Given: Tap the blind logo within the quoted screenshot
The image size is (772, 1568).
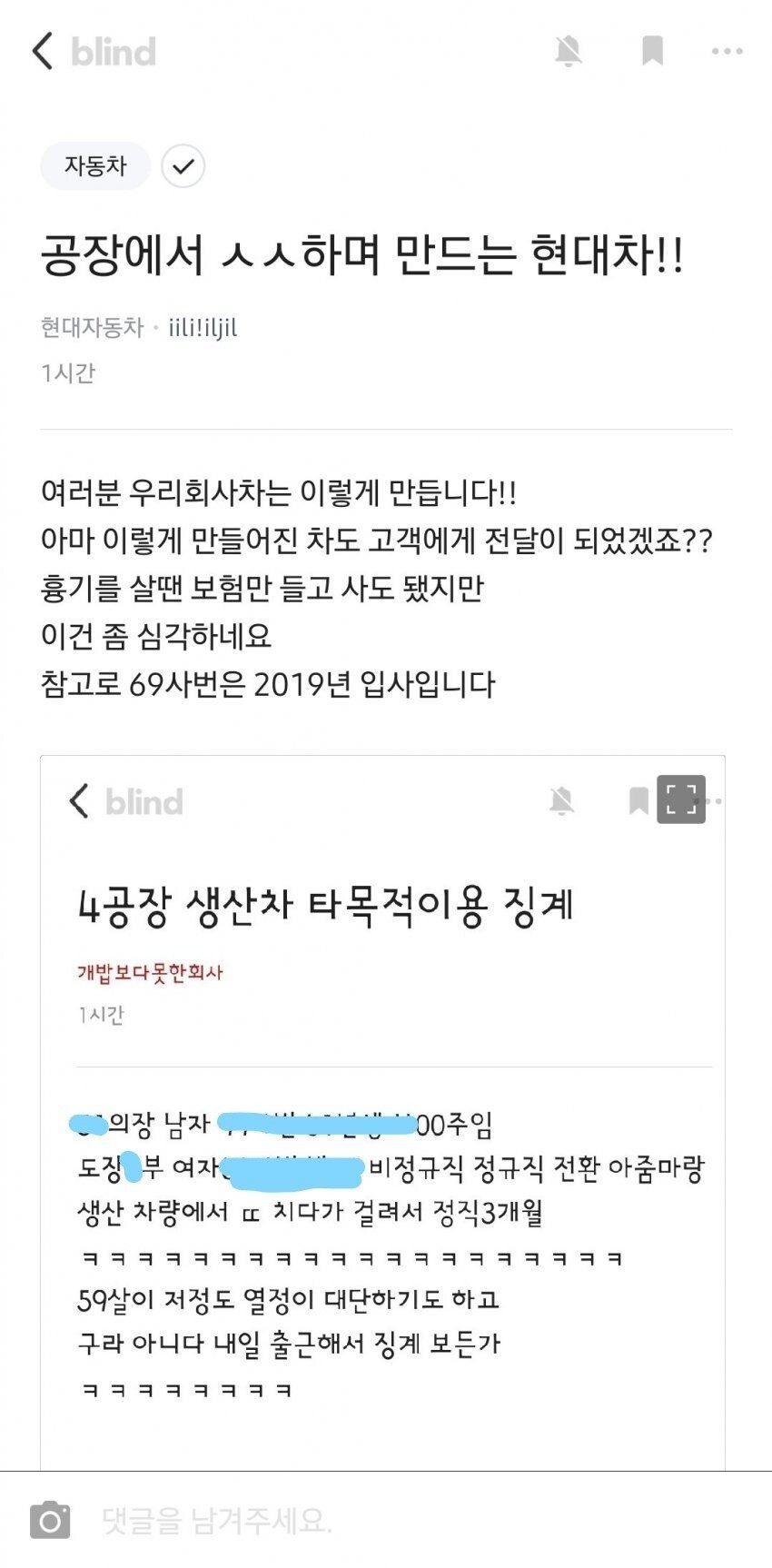Looking at the screenshot, I should [x=143, y=803].
